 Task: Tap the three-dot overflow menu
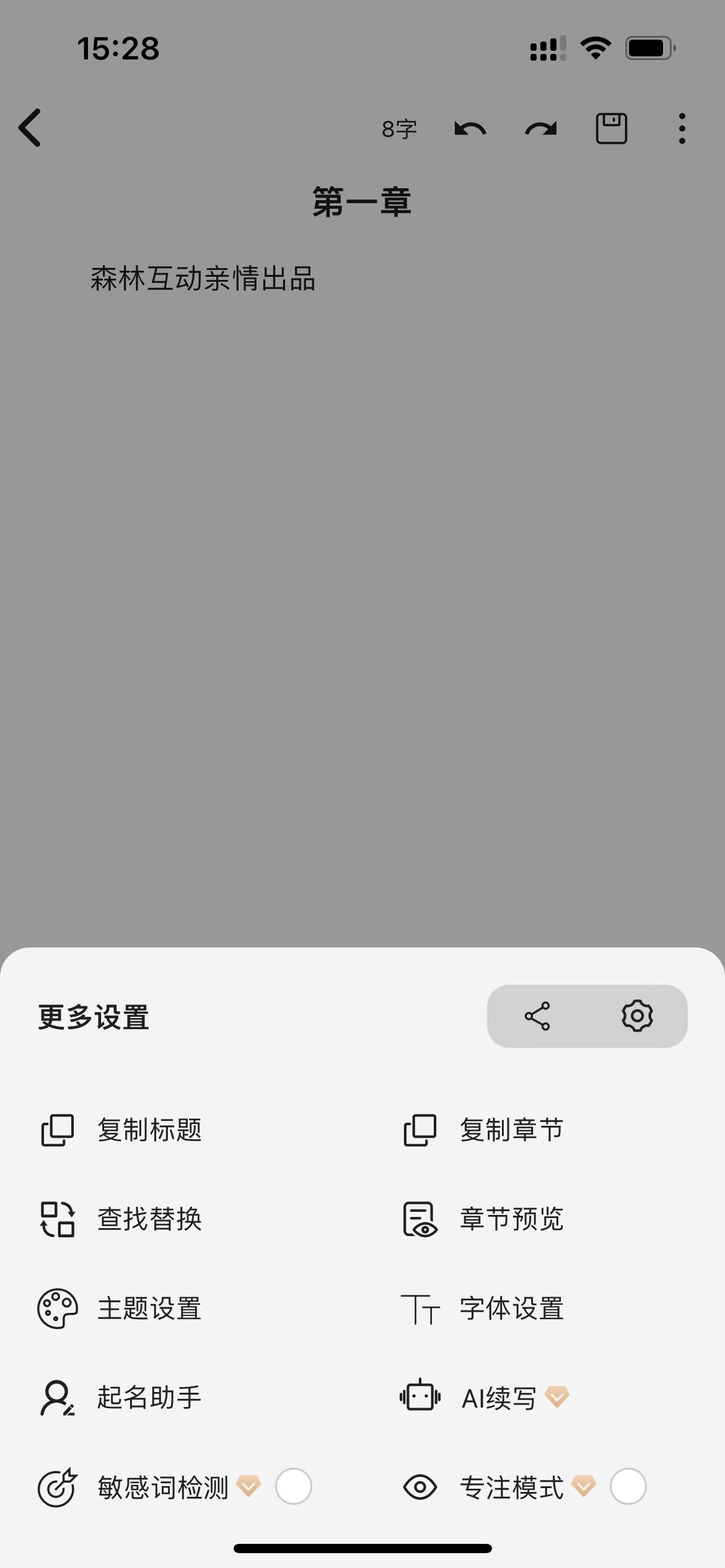click(682, 129)
